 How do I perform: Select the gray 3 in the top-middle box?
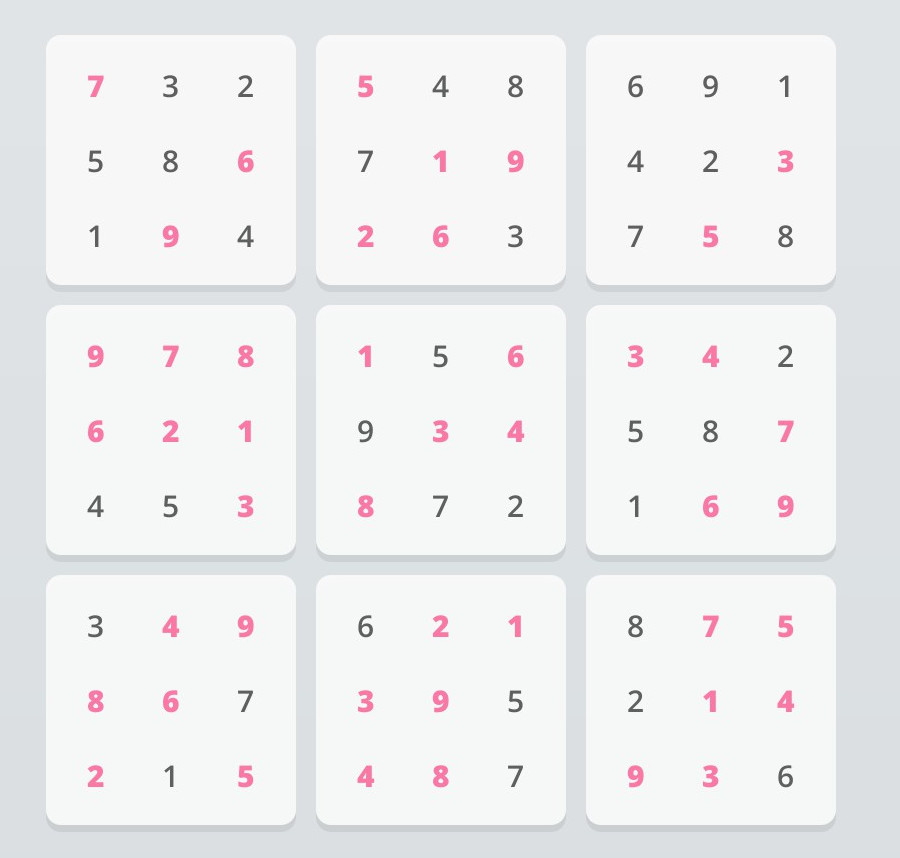(515, 237)
